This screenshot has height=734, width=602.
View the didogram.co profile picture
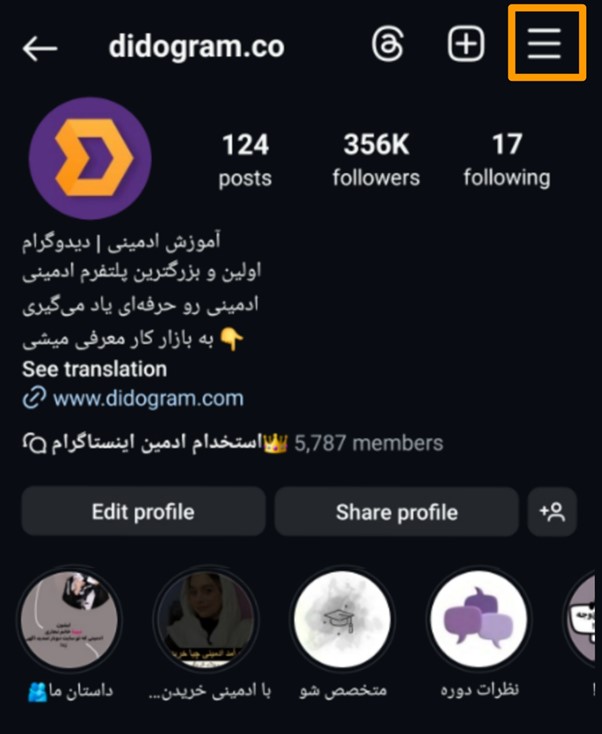(x=90, y=158)
